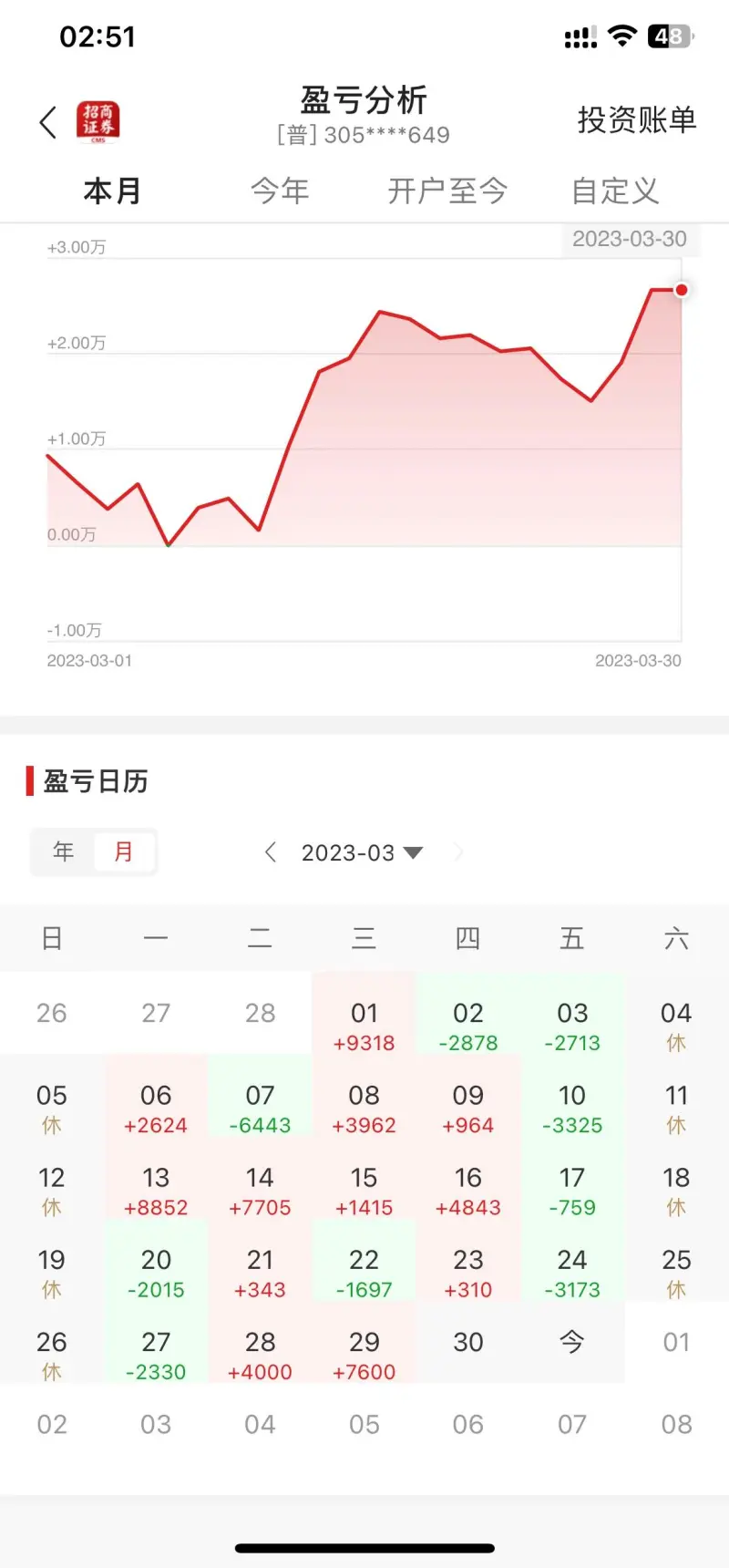Go to previous month with left chevron
729x1568 pixels.
point(270,852)
